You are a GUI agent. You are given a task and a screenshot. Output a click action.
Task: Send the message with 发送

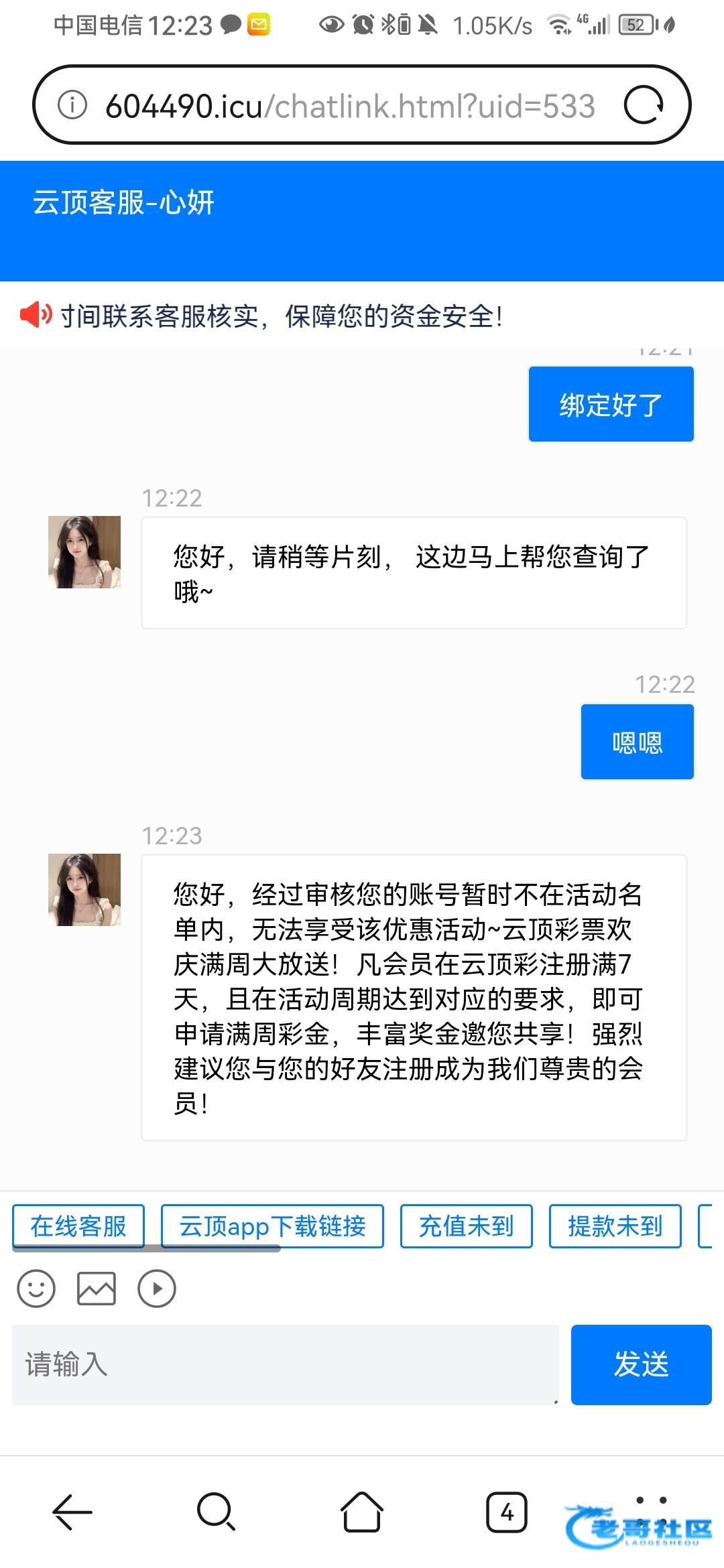(641, 1364)
